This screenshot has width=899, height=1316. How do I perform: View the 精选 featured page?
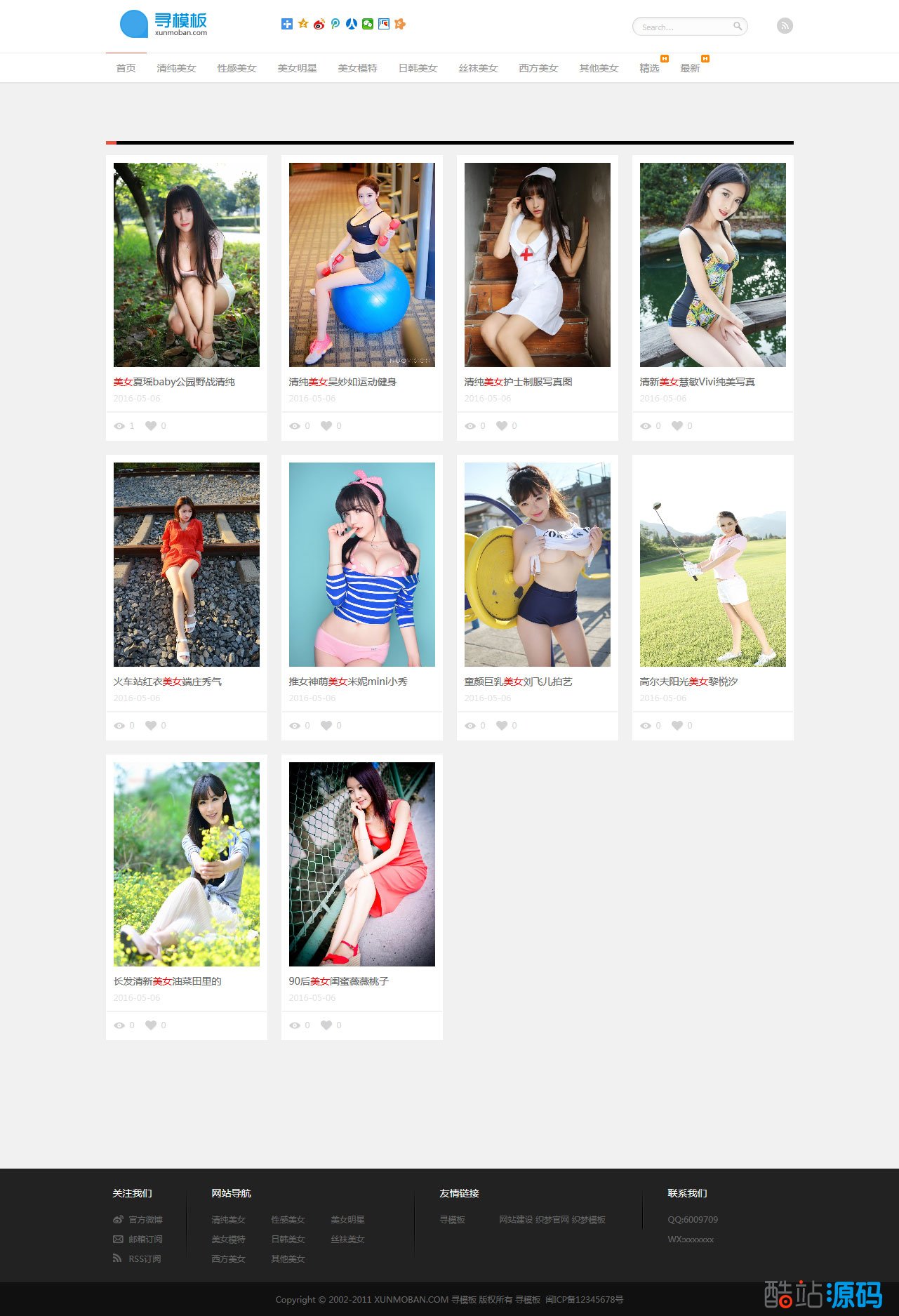pos(649,68)
